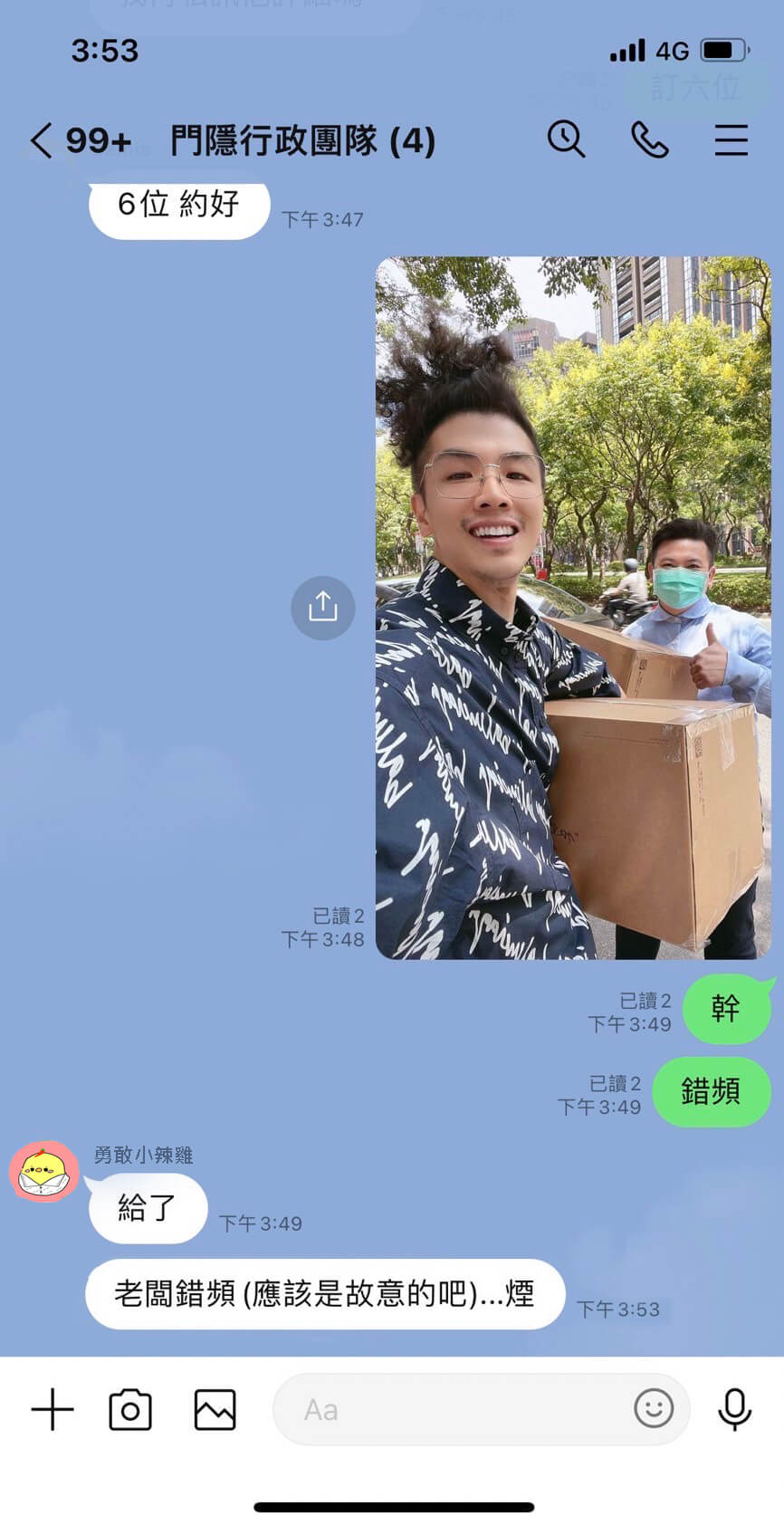784x1516 pixels.
Task: Open the plus attachment menu
Action: coord(53,1409)
